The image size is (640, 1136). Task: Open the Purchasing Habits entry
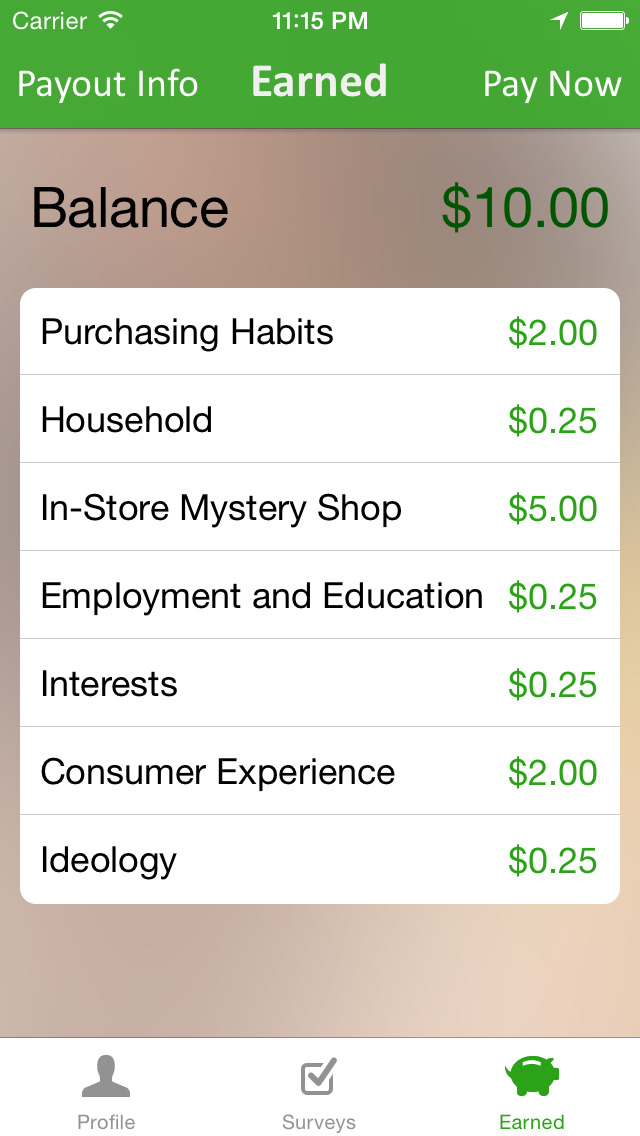320,332
